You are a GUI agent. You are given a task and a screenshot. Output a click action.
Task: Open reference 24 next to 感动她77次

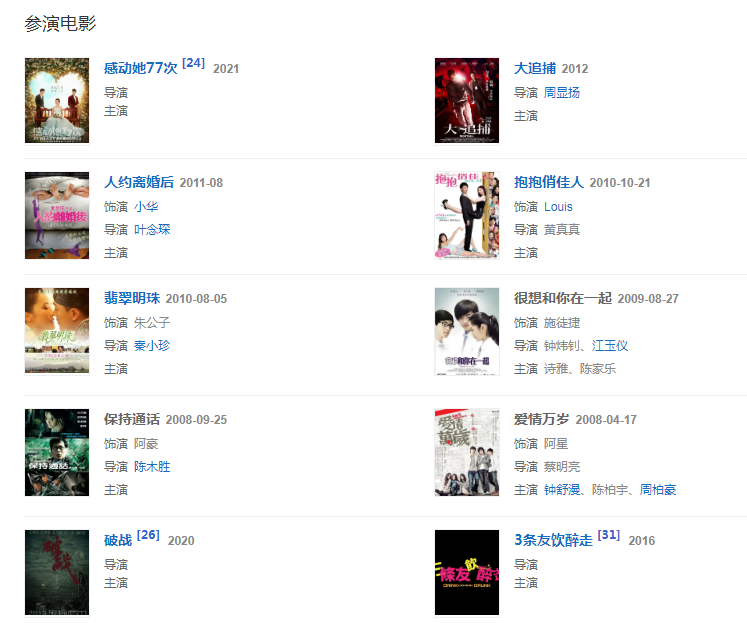[193, 63]
